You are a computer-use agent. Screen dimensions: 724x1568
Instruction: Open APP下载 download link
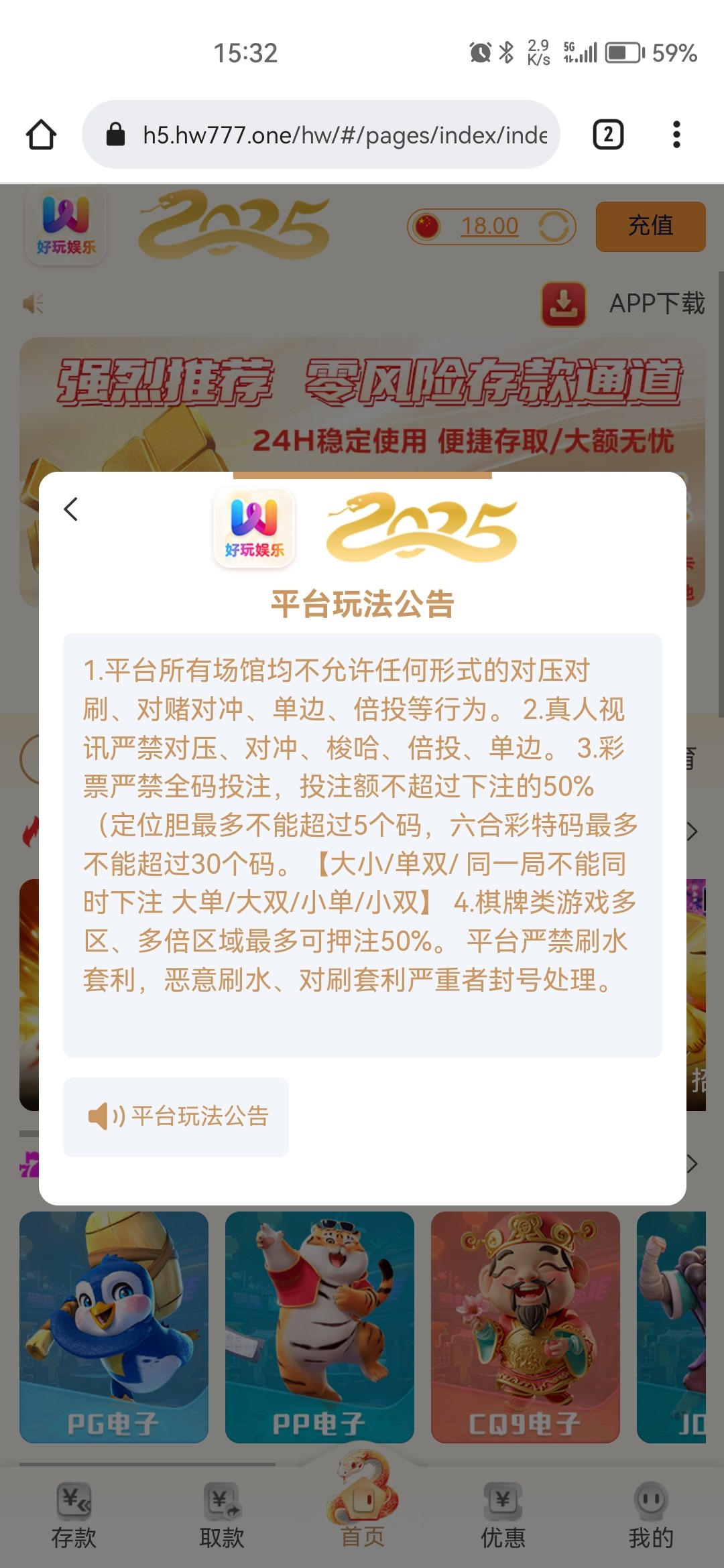point(623,304)
